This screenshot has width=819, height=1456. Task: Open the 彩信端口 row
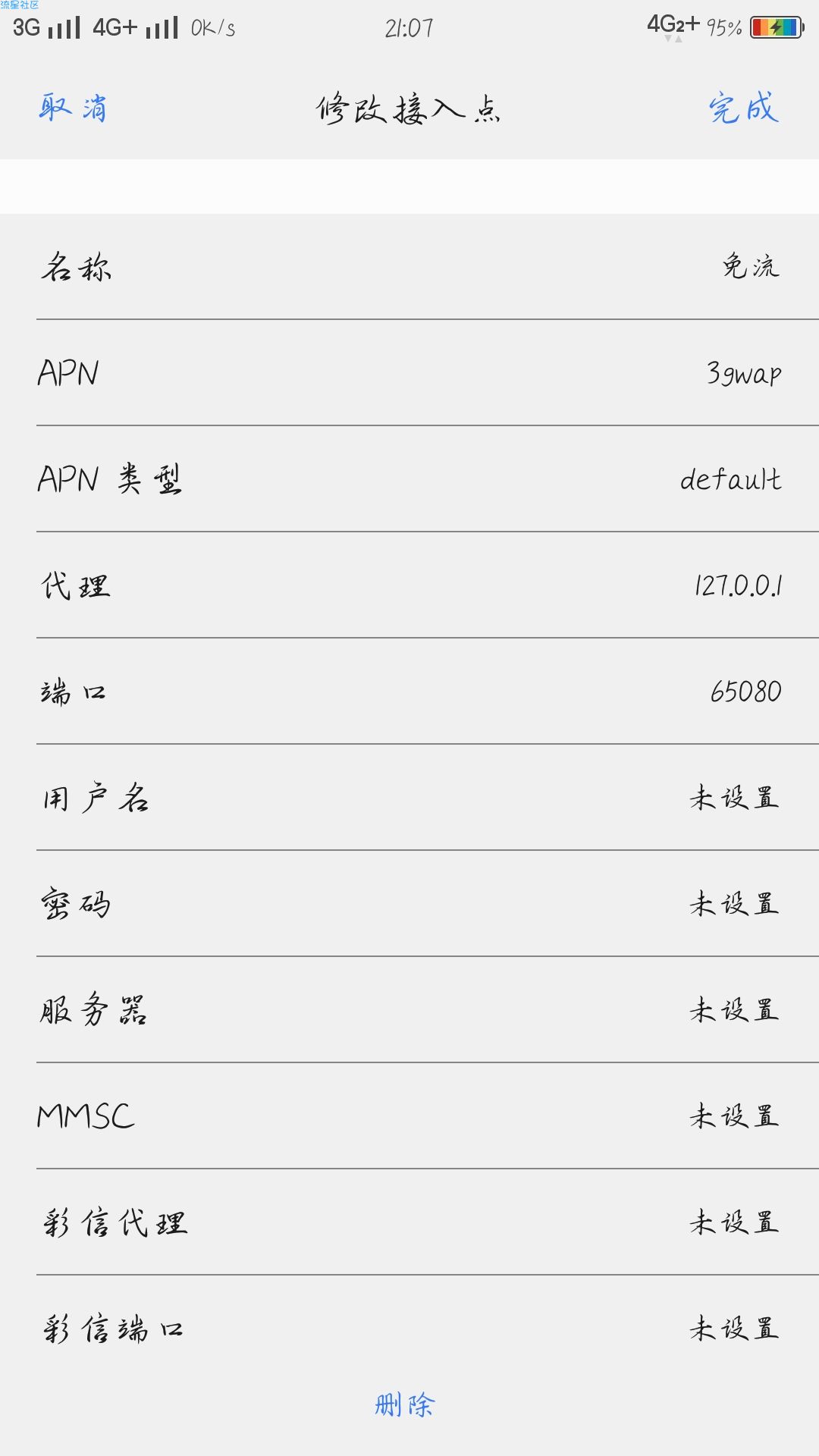(409, 1328)
